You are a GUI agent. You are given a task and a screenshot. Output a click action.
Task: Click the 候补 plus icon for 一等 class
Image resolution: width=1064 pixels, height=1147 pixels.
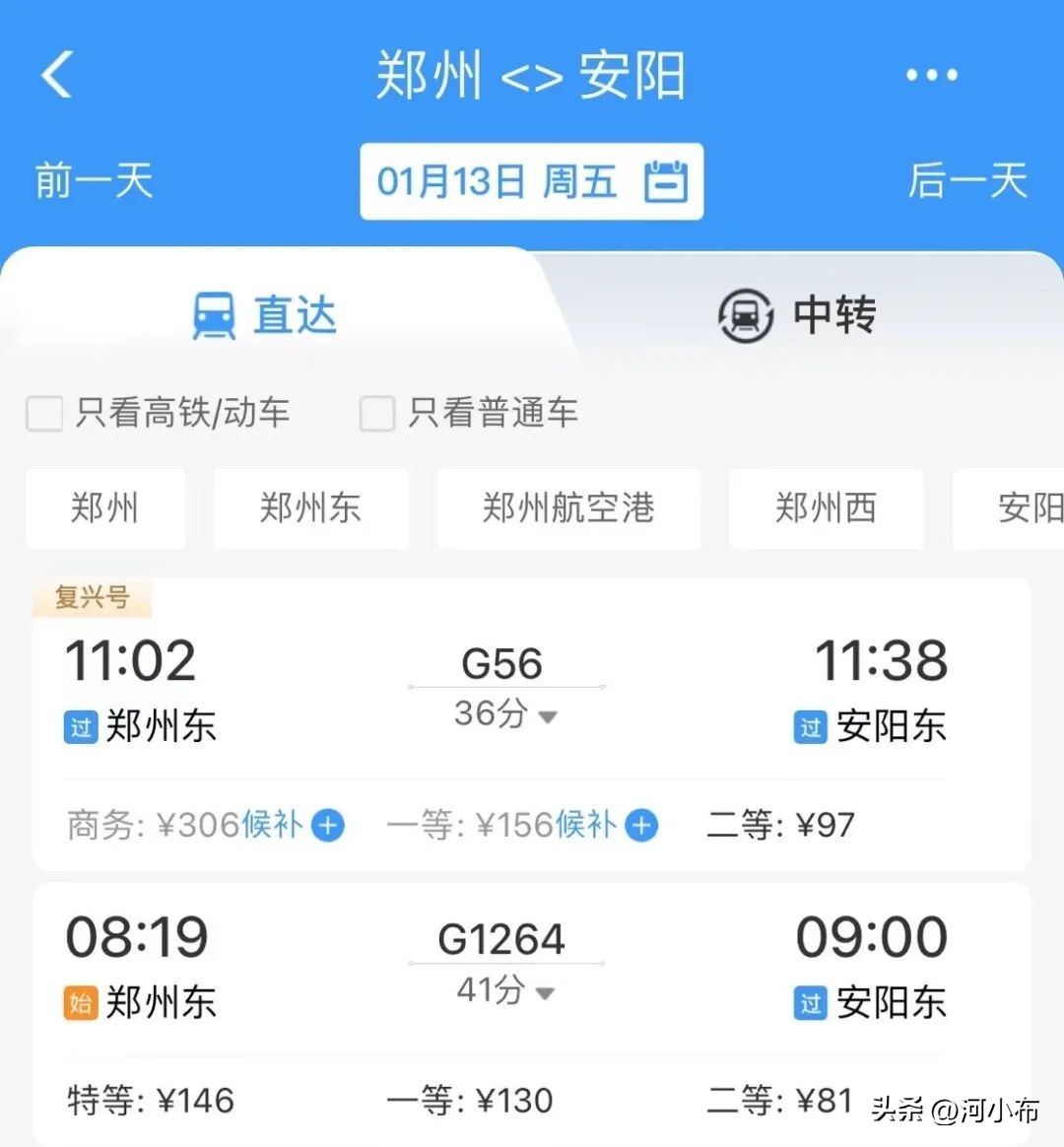click(641, 826)
